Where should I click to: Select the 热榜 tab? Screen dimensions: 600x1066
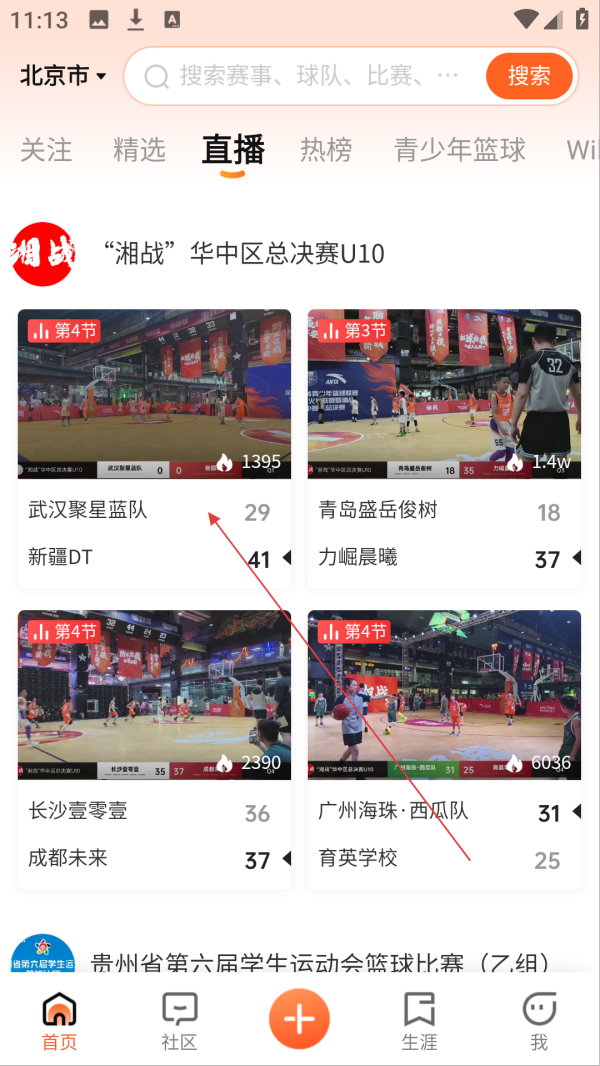coord(326,150)
